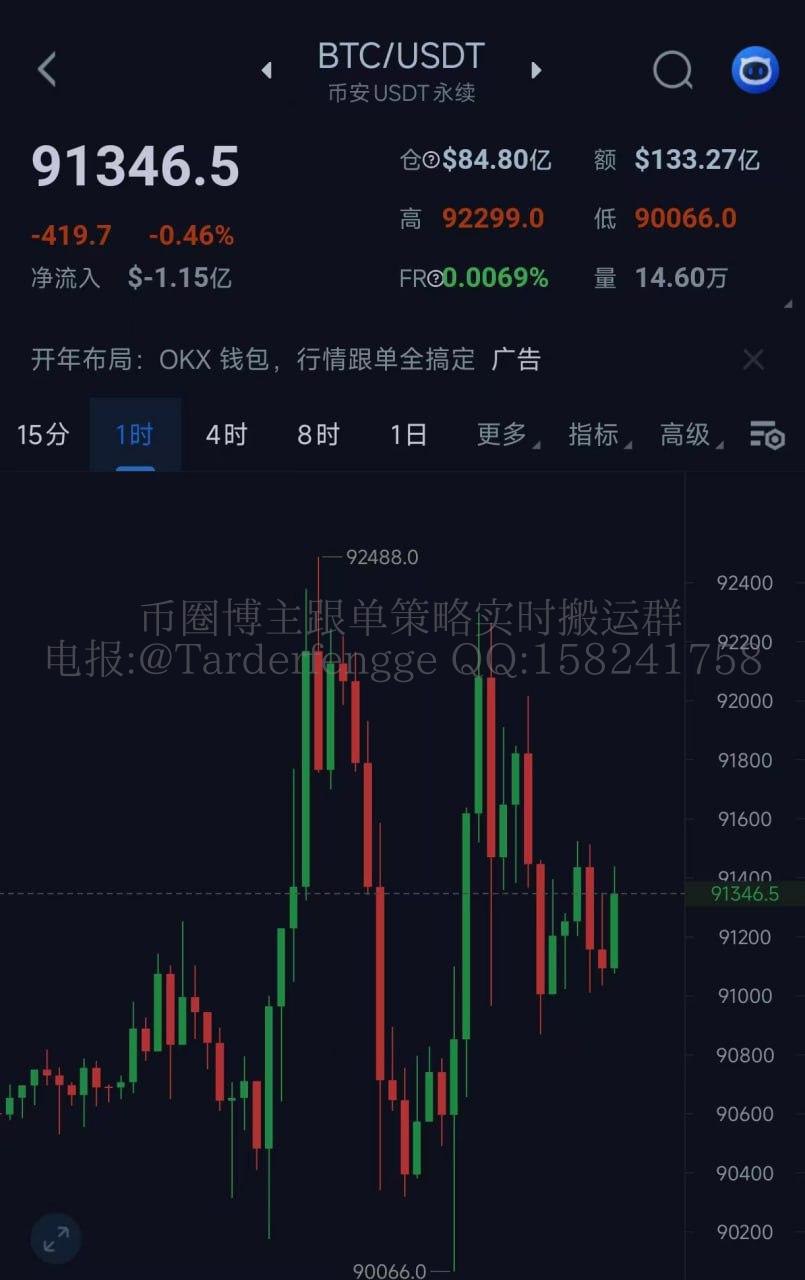Open the 指标 indicators menu
The image size is (805, 1280).
(594, 434)
